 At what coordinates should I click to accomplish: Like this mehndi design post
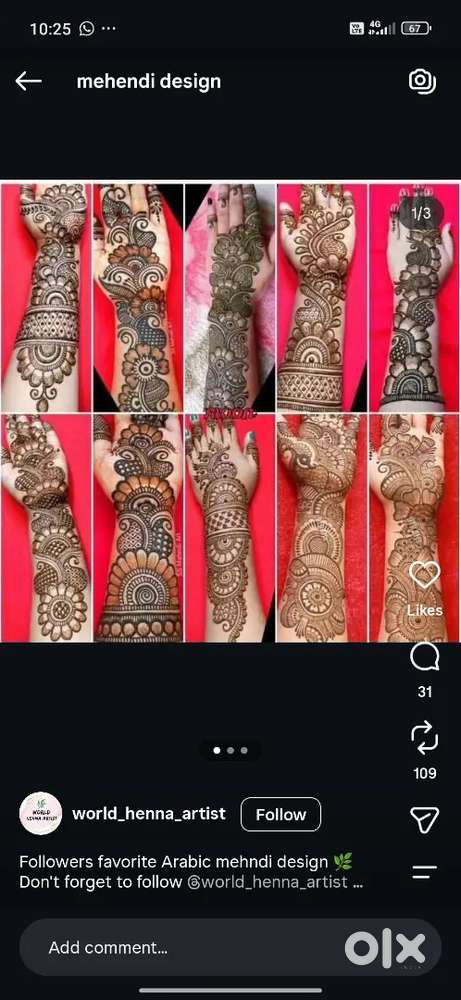[x=425, y=575]
